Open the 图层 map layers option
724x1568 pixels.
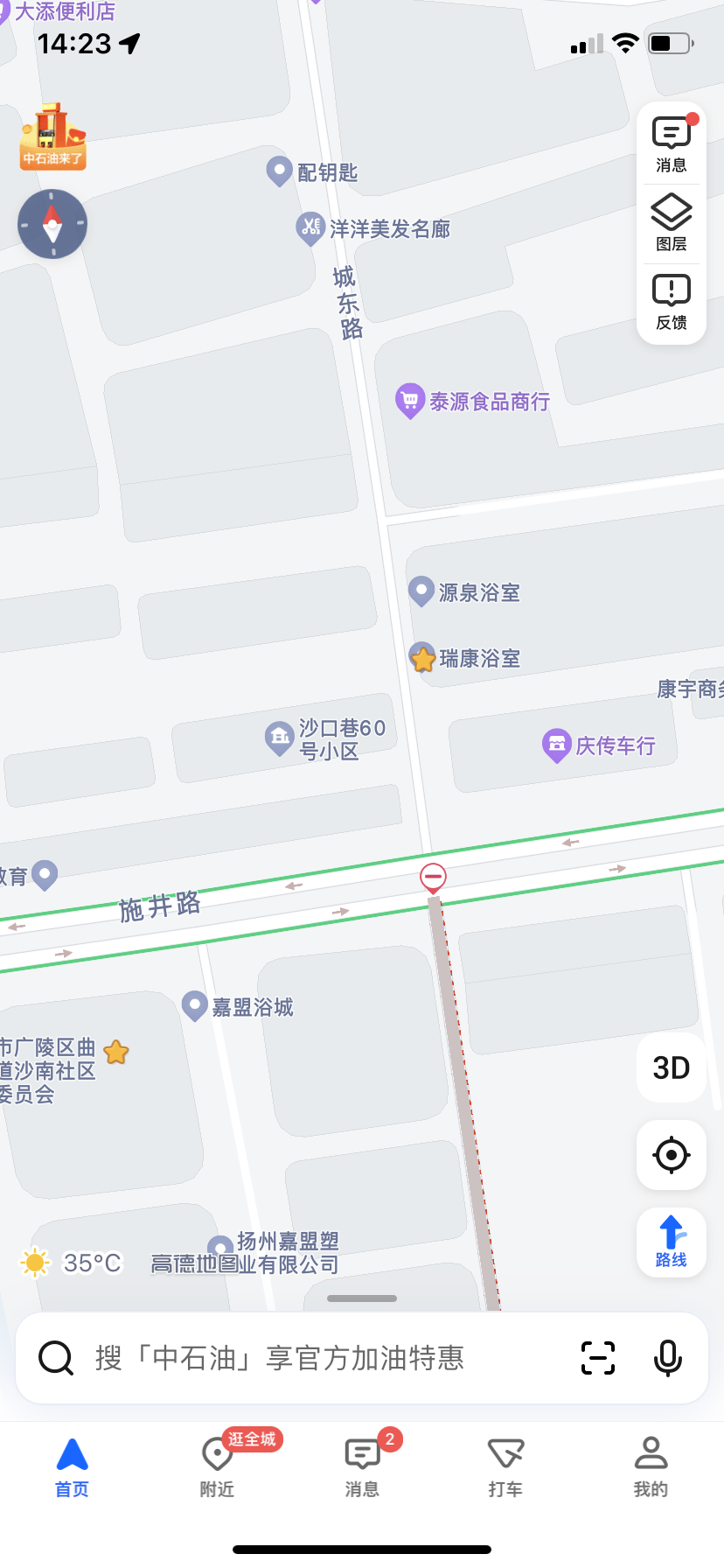coord(671,223)
